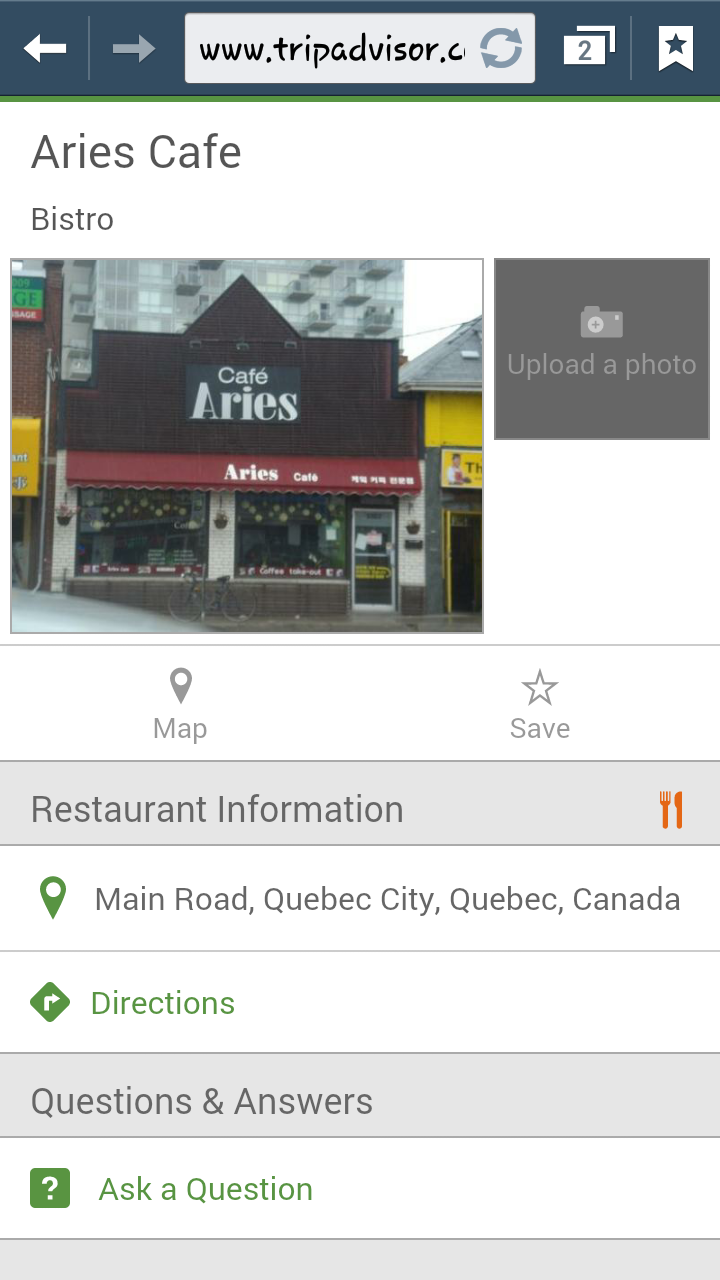Ask a question about this restaurant
The image size is (720, 1280).
(x=205, y=1189)
